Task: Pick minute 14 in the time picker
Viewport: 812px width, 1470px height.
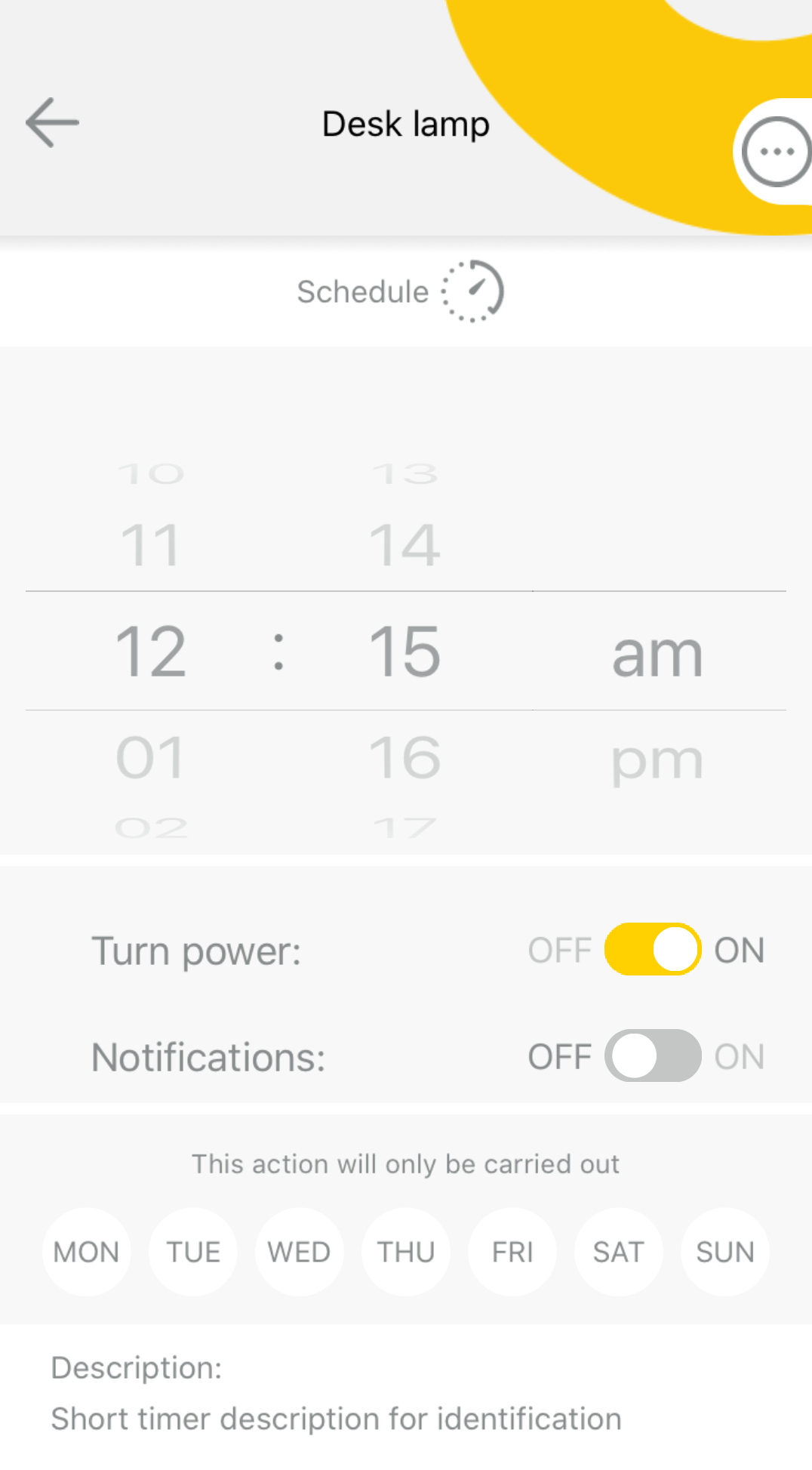Action: pyautogui.click(x=404, y=545)
